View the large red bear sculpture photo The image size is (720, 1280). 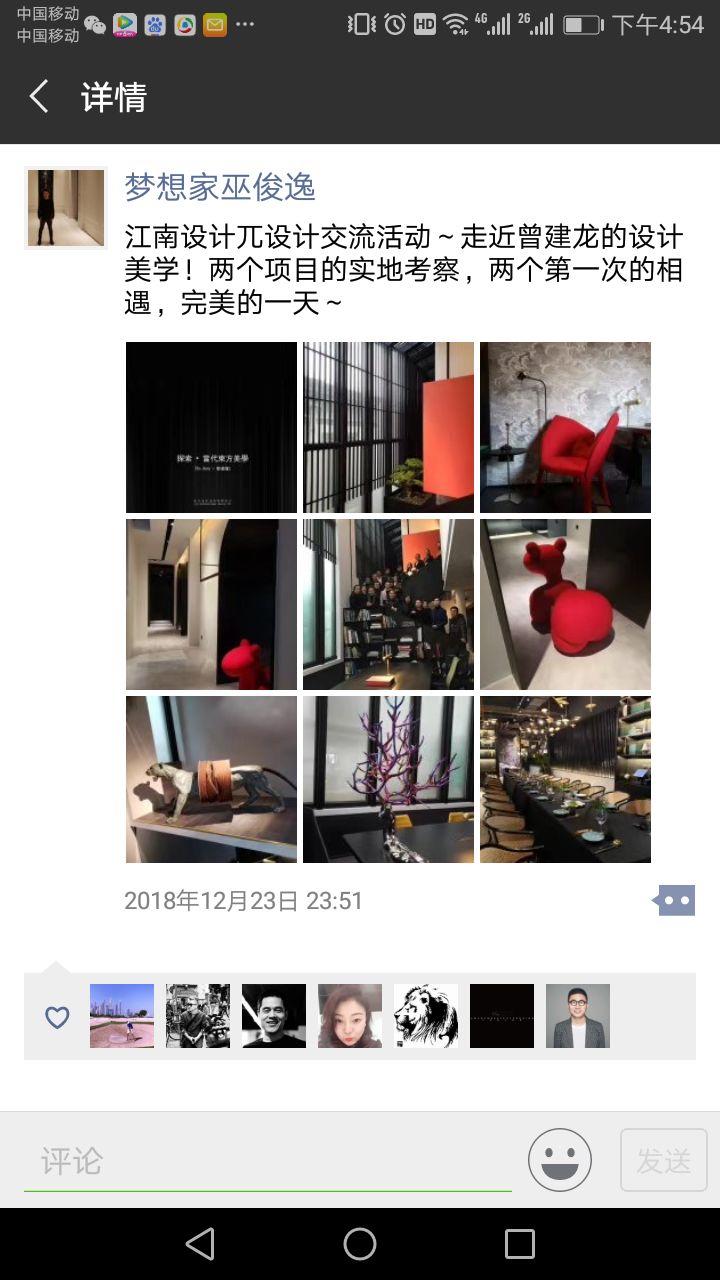coord(565,604)
